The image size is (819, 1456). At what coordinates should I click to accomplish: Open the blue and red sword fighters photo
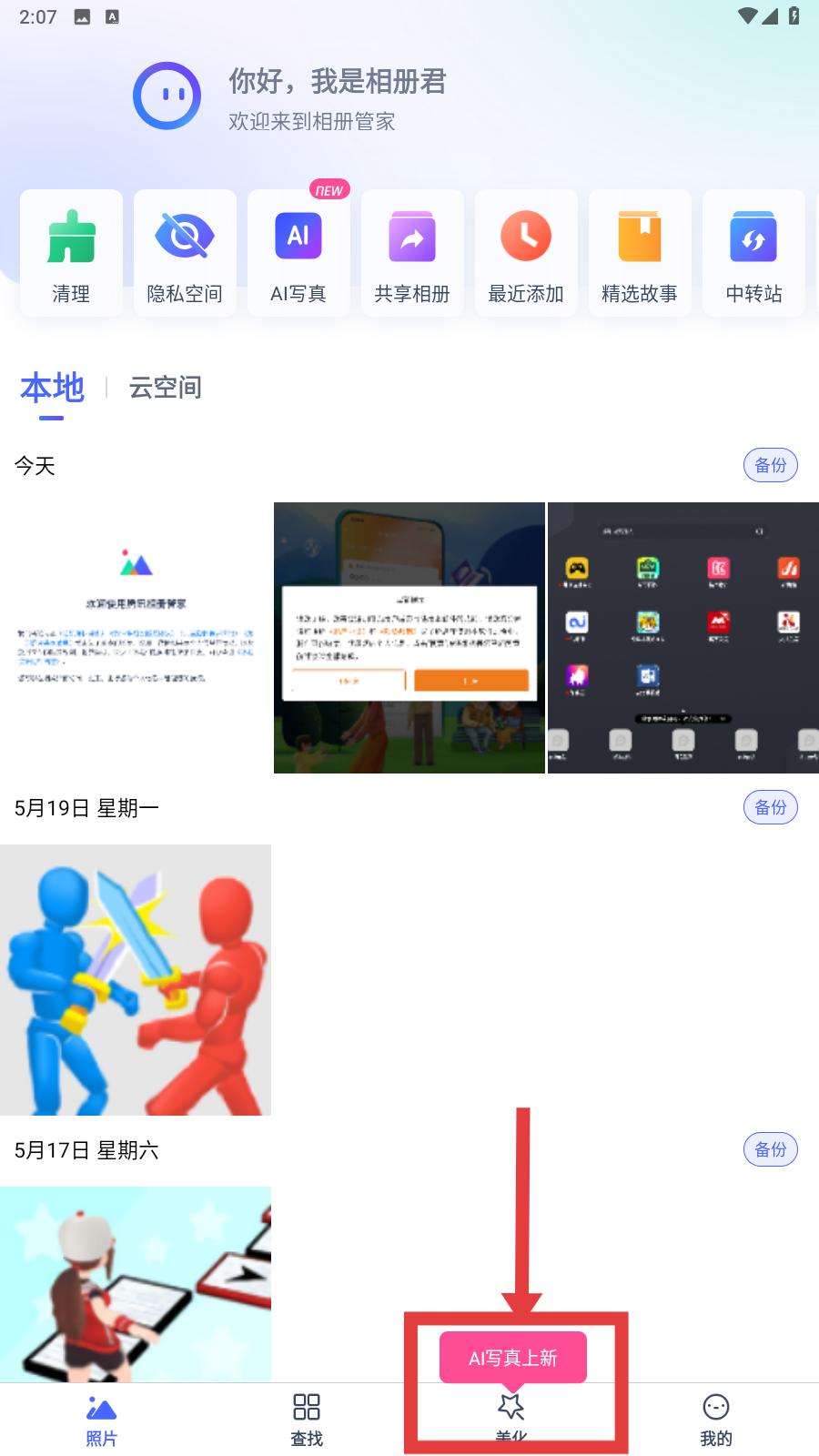point(136,980)
